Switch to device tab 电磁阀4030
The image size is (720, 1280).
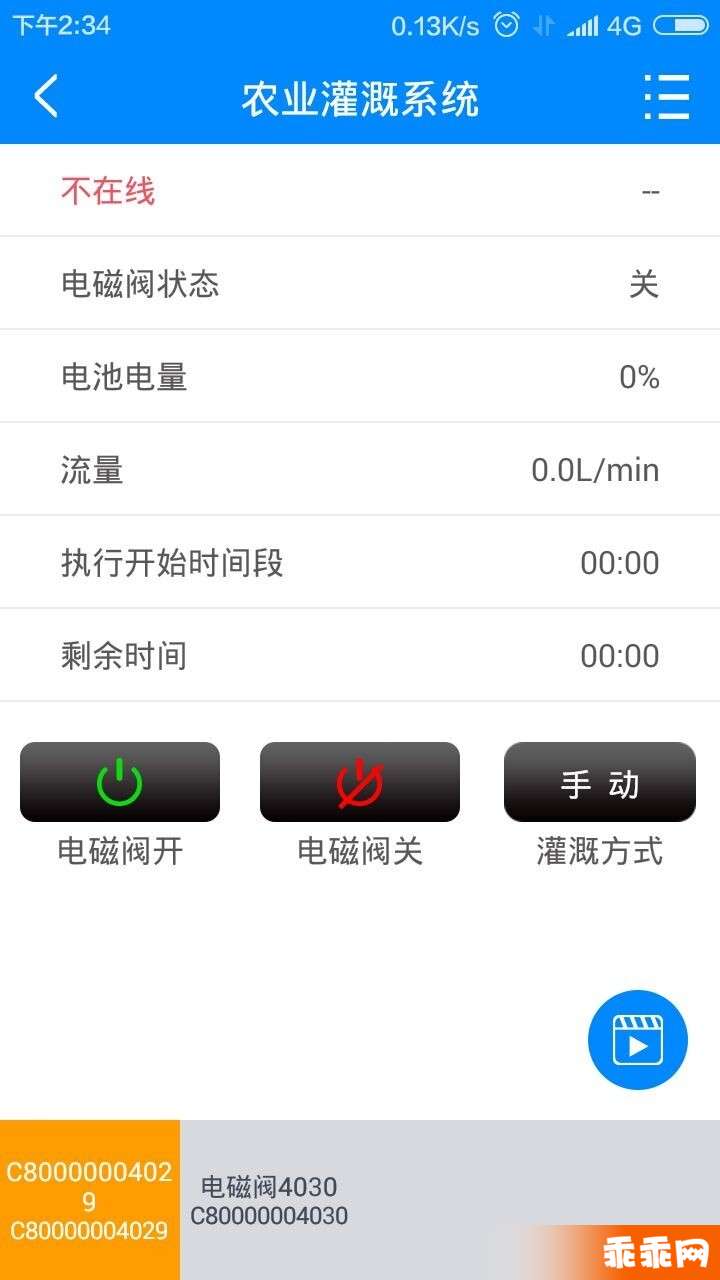(270, 1200)
